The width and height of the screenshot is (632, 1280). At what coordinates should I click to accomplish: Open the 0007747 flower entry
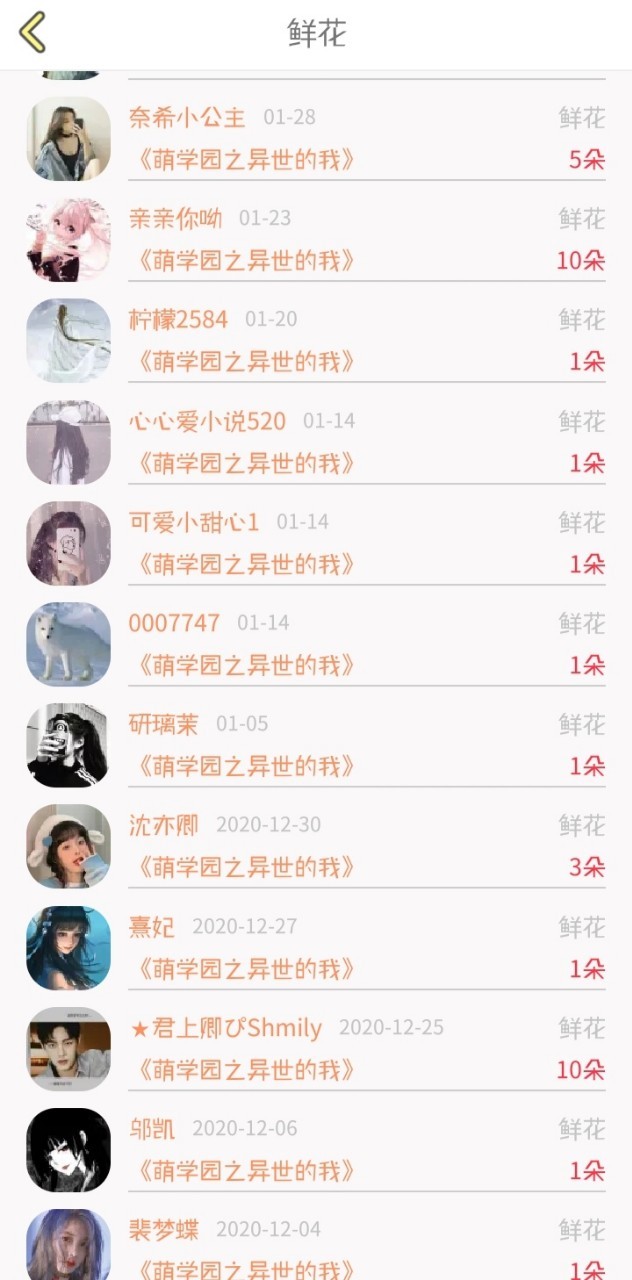click(x=316, y=644)
